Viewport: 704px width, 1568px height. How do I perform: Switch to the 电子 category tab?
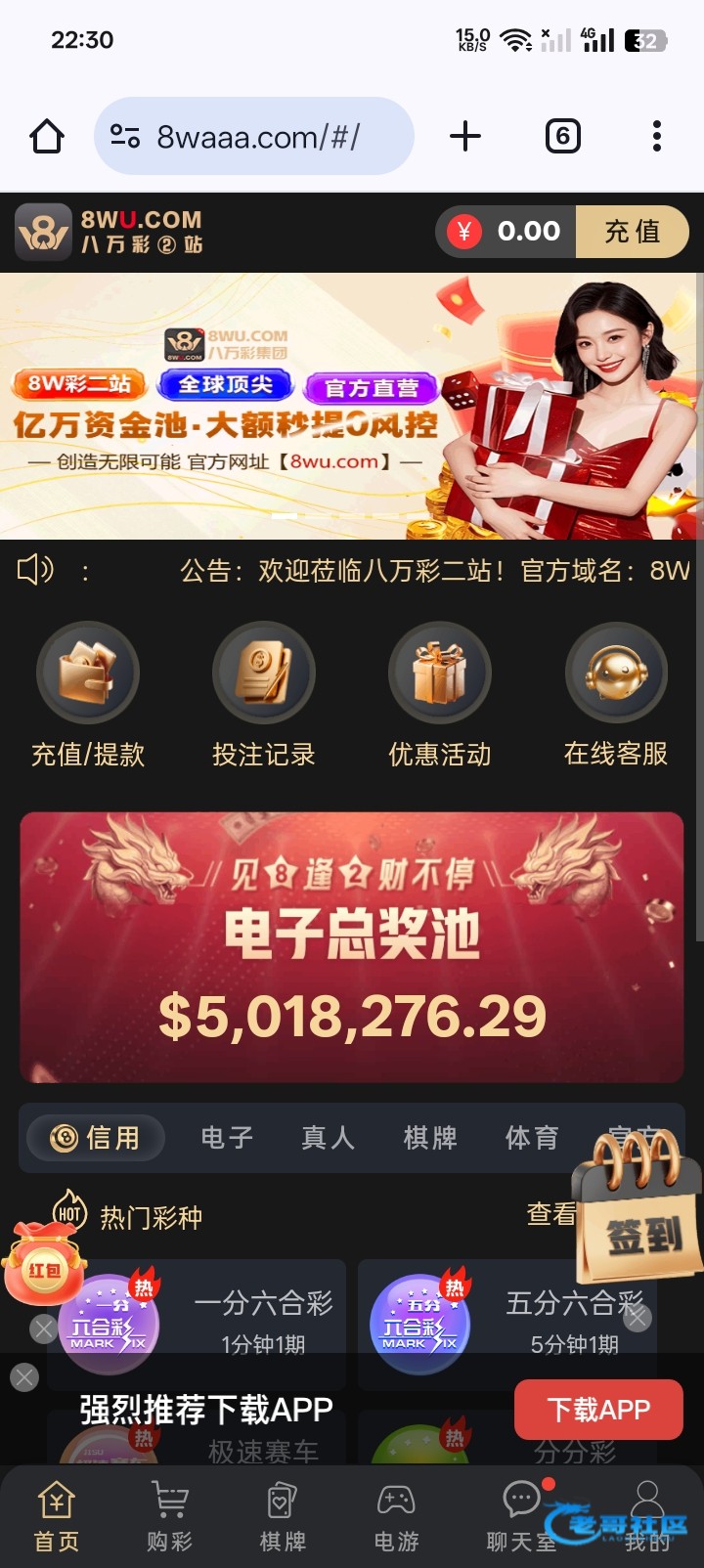(x=227, y=1138)
